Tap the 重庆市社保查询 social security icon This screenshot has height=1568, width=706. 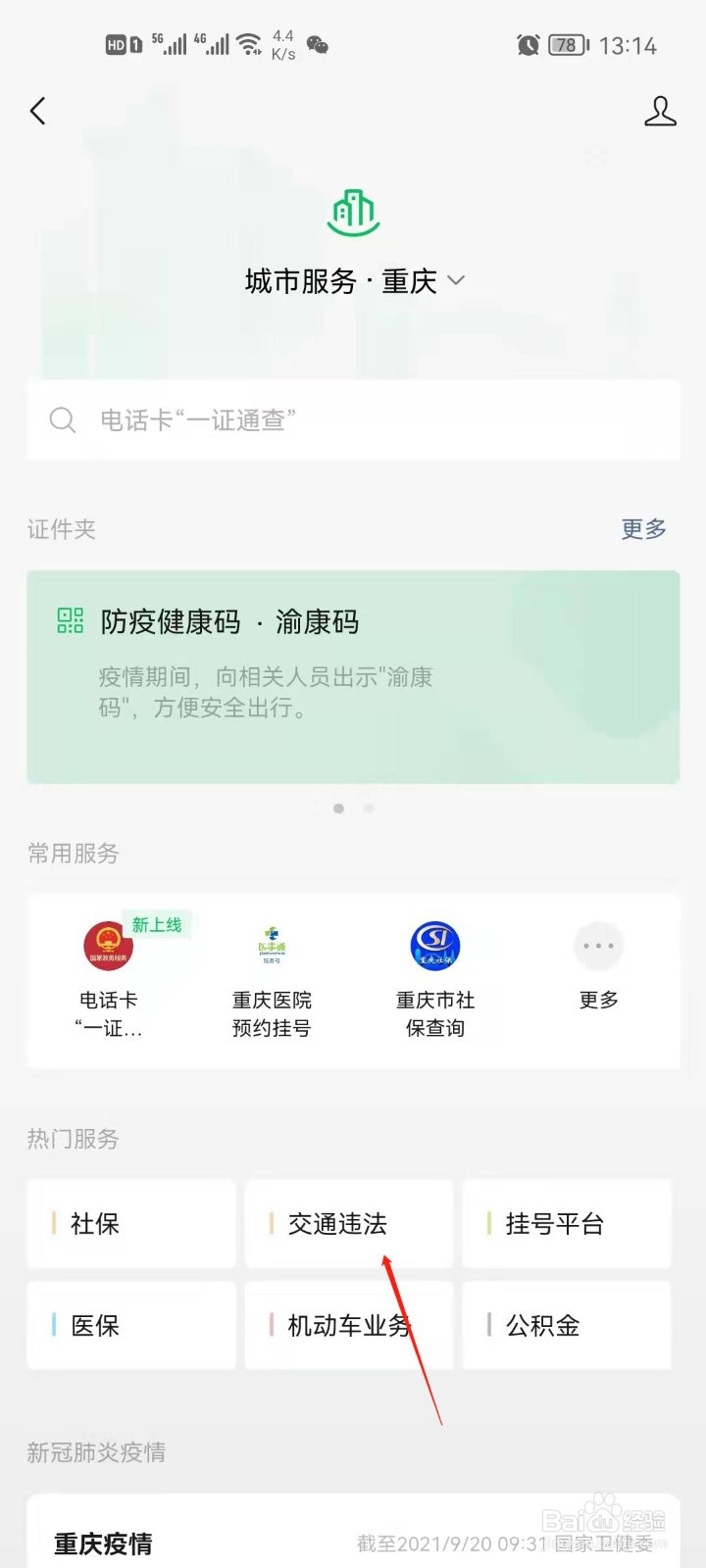[x=434, y=946]
